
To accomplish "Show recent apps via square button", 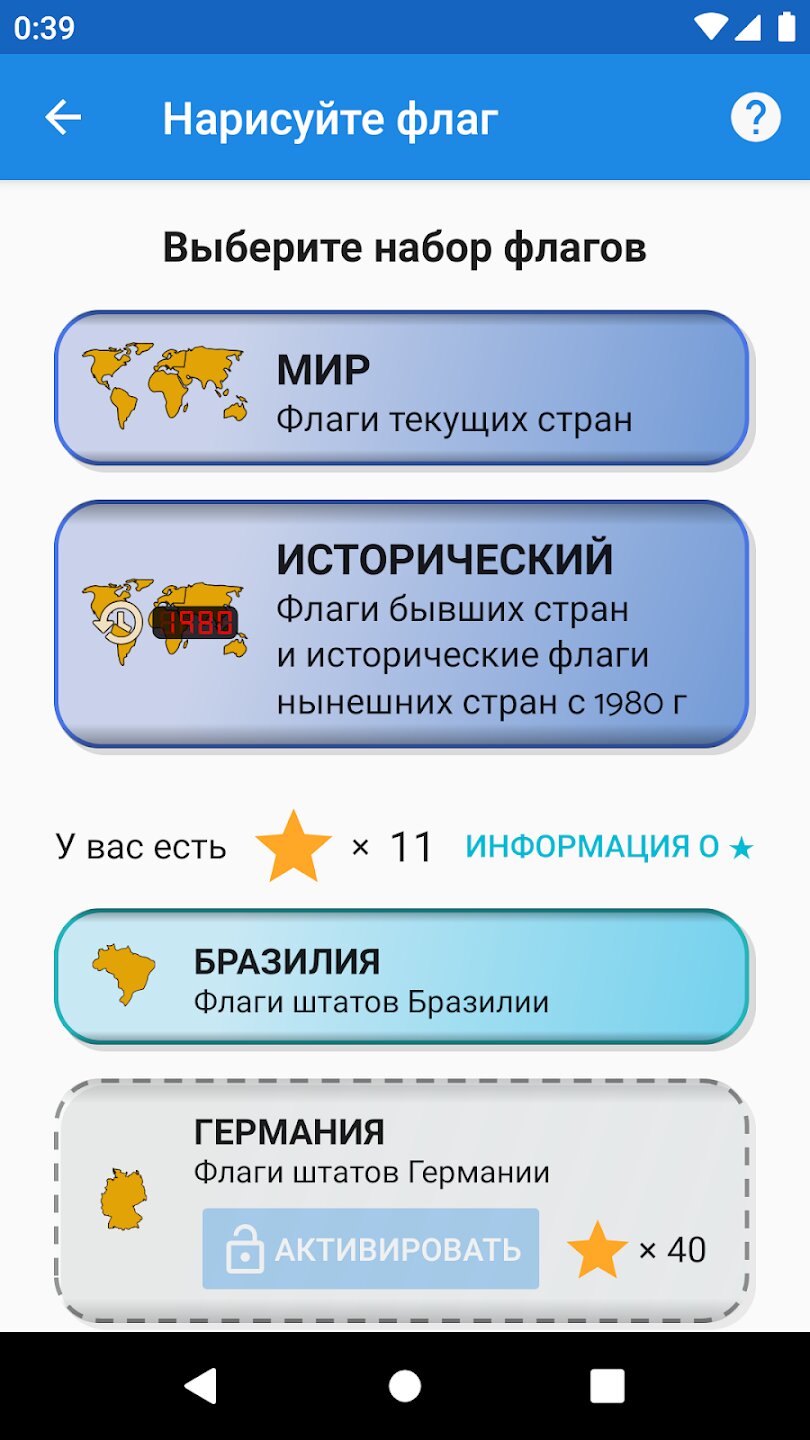I will click(607, 1385).
